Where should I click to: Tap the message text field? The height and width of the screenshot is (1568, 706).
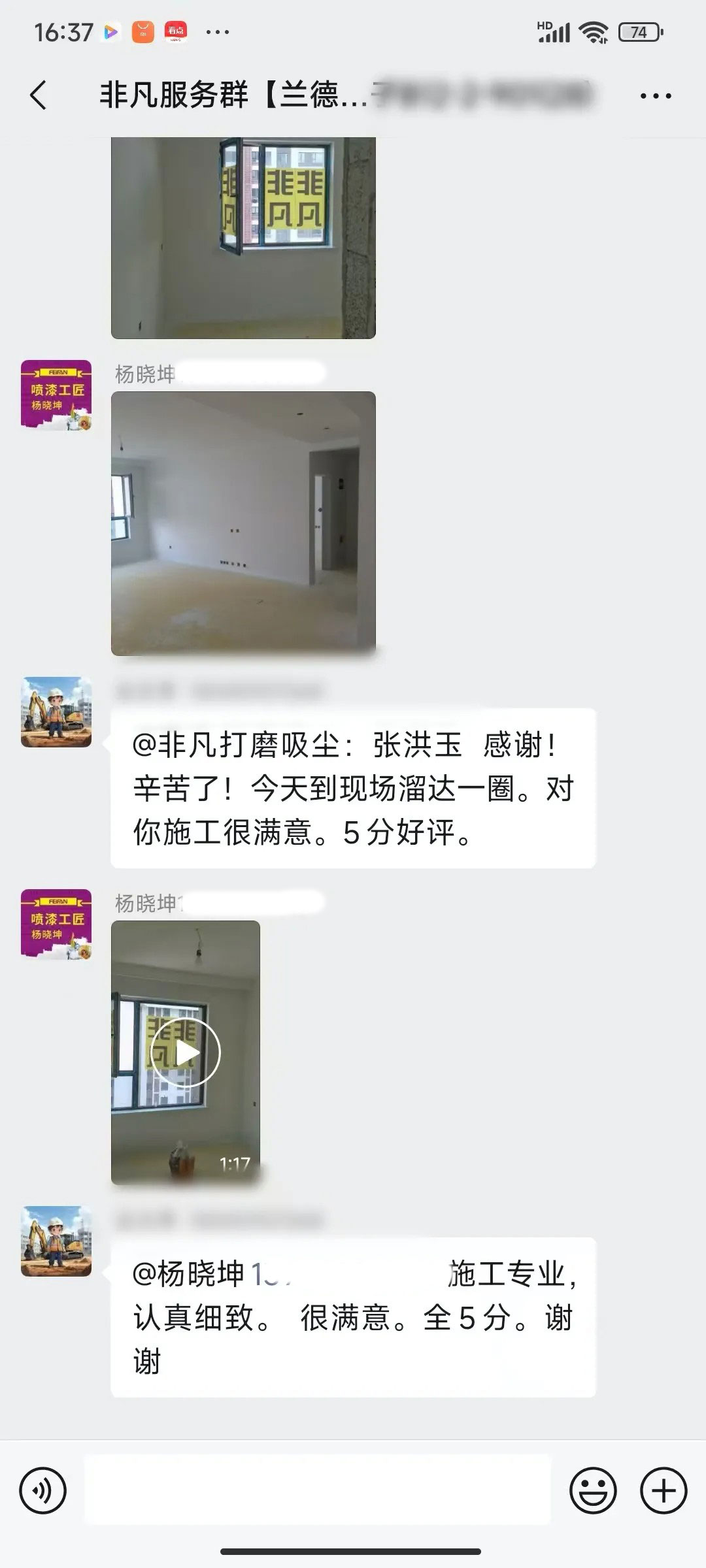[317, 1491]
